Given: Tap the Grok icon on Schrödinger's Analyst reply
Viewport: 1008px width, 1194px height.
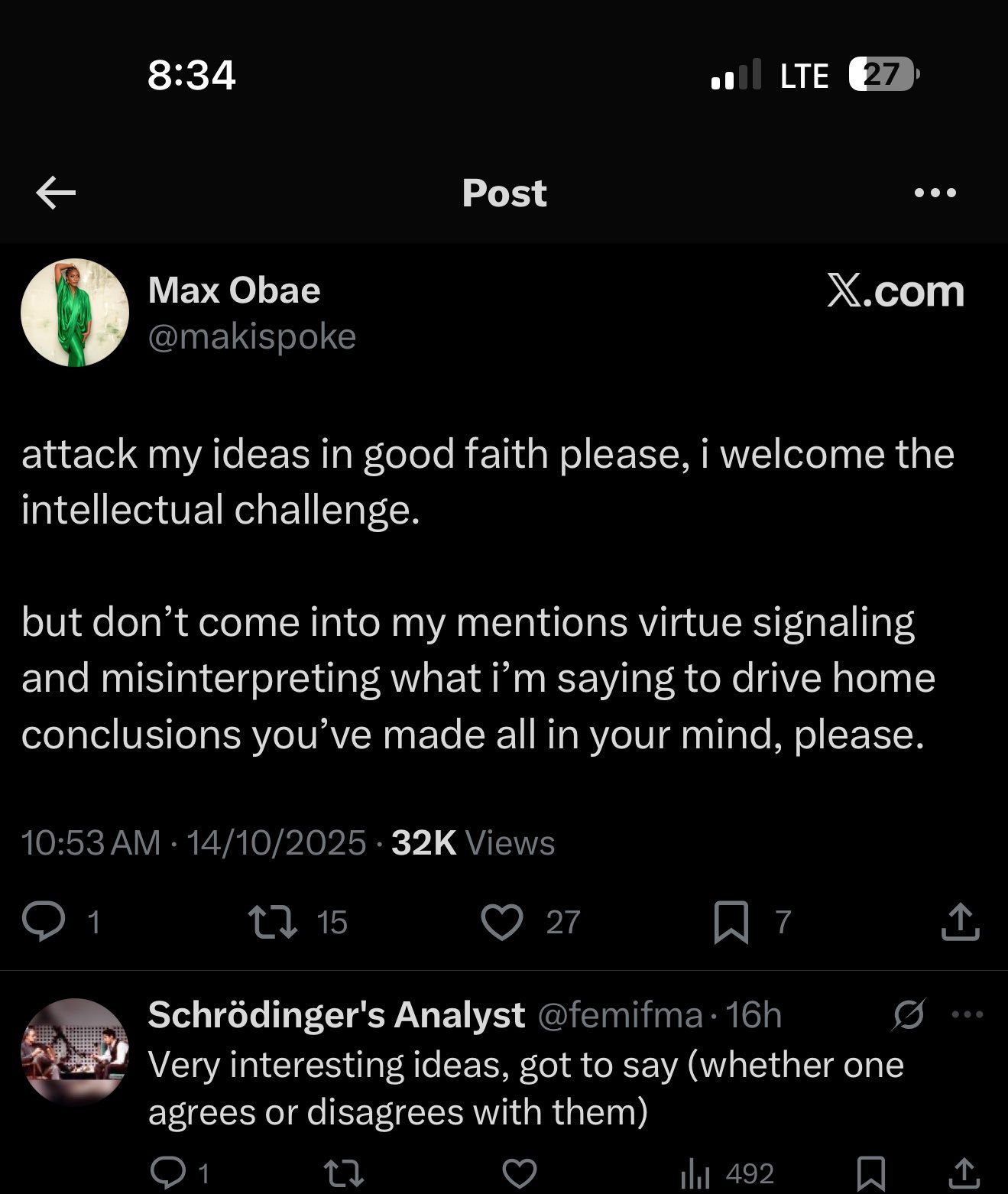Looking at the screenshot, I should [x=909, y=1015].
